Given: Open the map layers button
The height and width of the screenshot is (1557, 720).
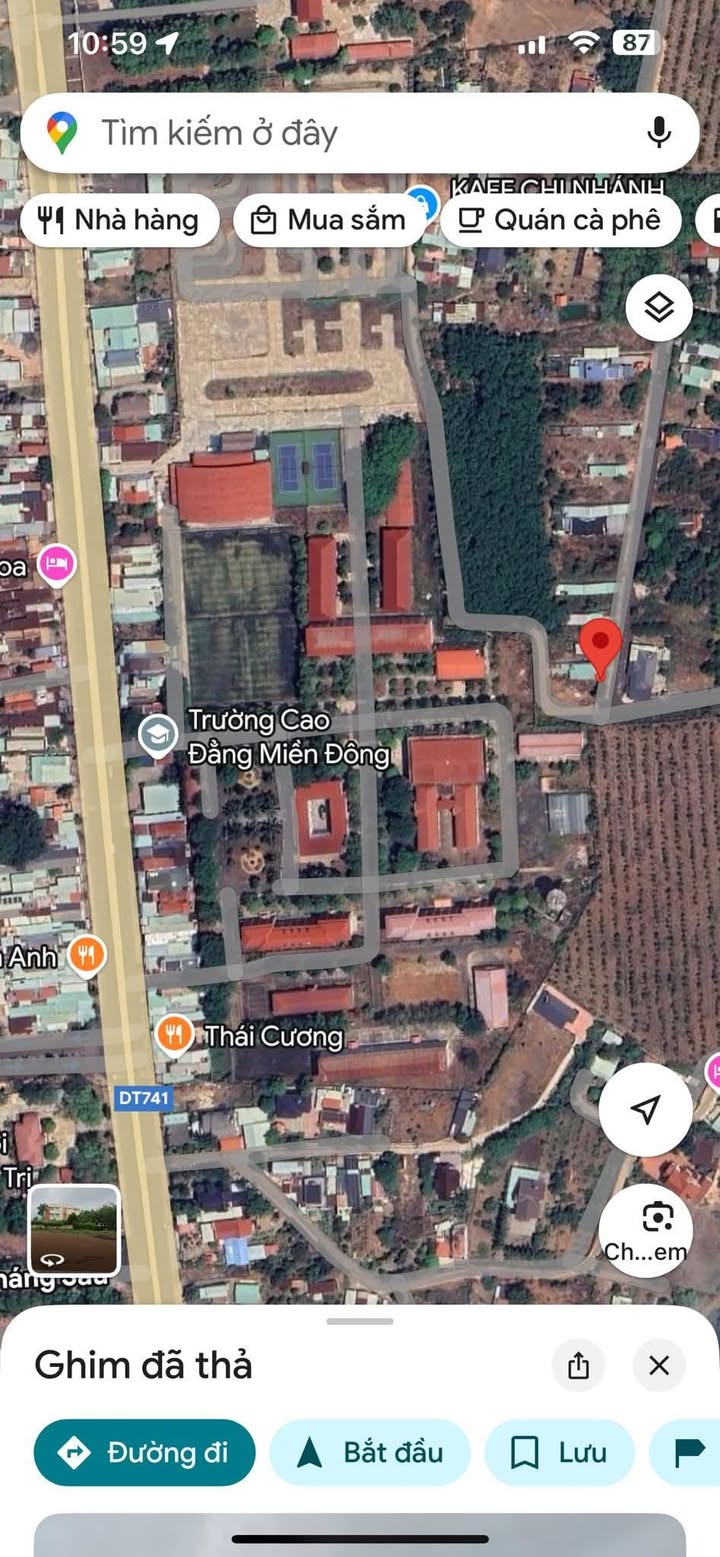Looking at the screenshot, I should (659, 308).
